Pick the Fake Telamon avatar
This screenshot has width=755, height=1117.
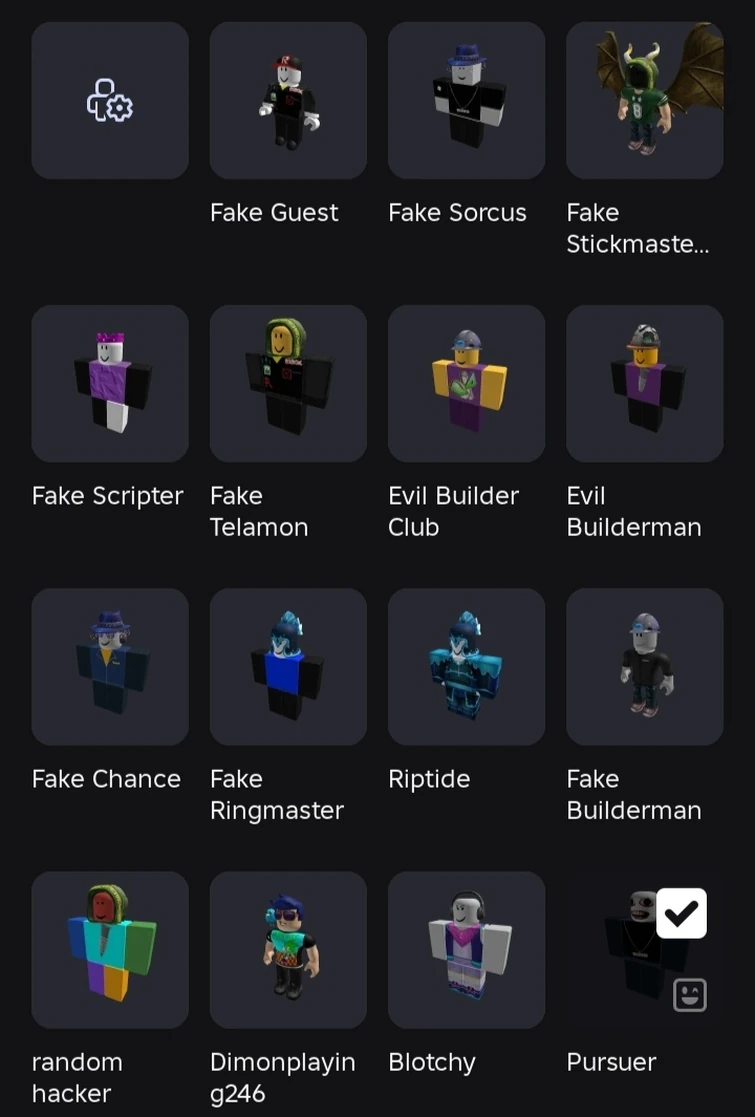(x=288, y=383)
